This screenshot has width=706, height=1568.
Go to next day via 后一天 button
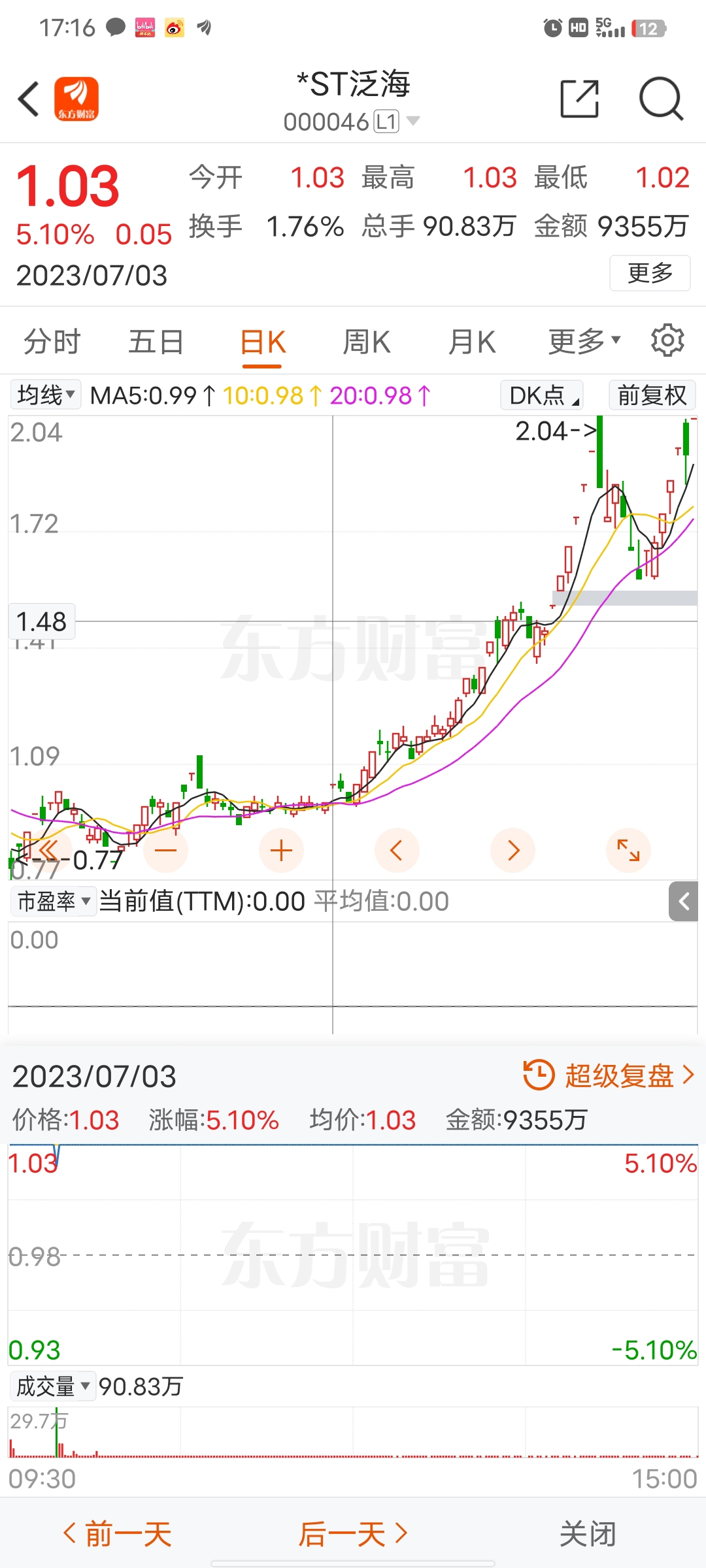point(353,1531)
